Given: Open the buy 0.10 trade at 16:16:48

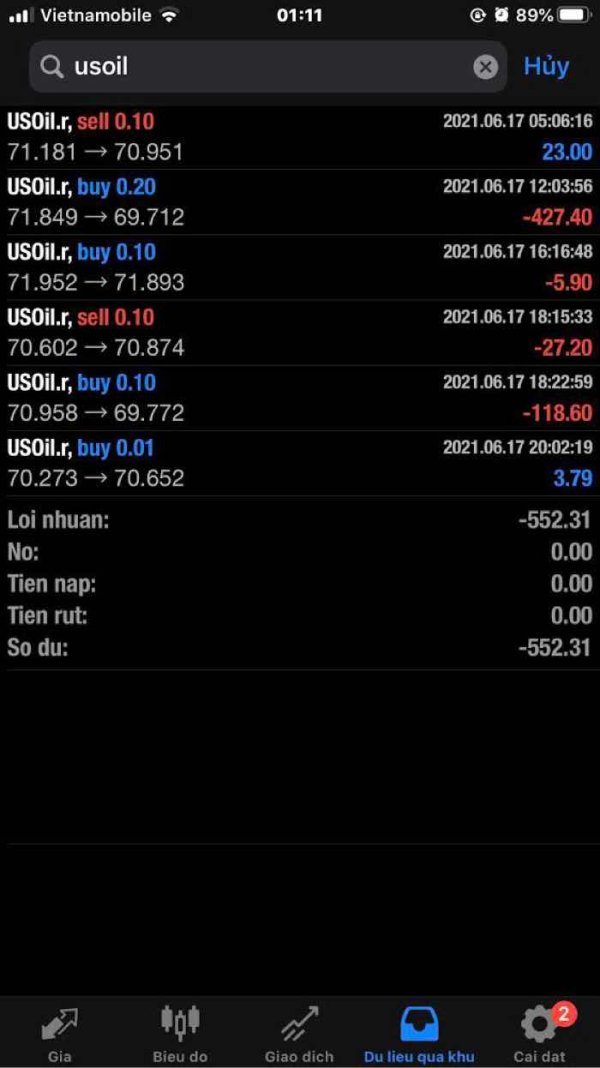Looking at the screenshot, I should pos(300,268).
